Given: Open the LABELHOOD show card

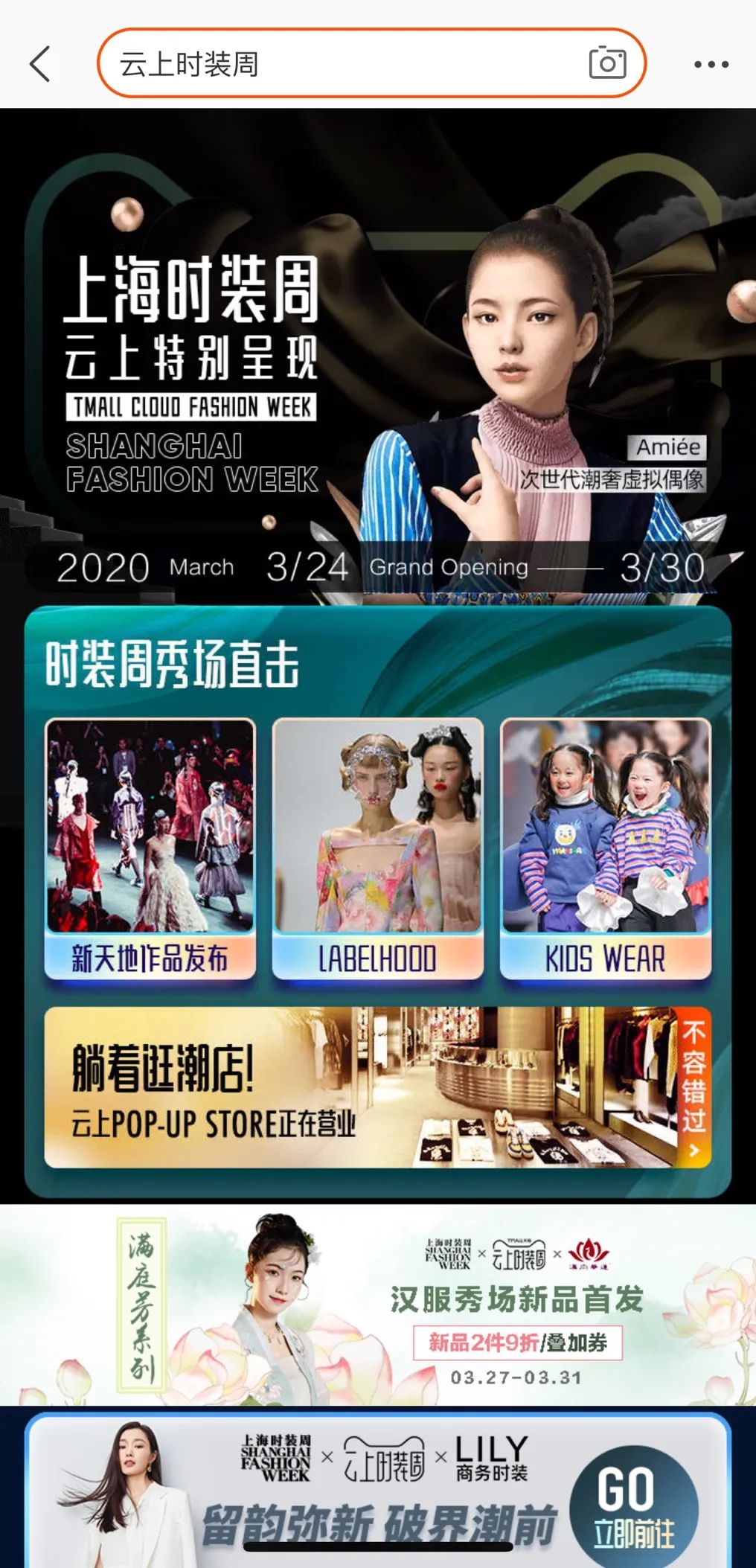Looking at the screenshot, I should (x=377, y=848).
